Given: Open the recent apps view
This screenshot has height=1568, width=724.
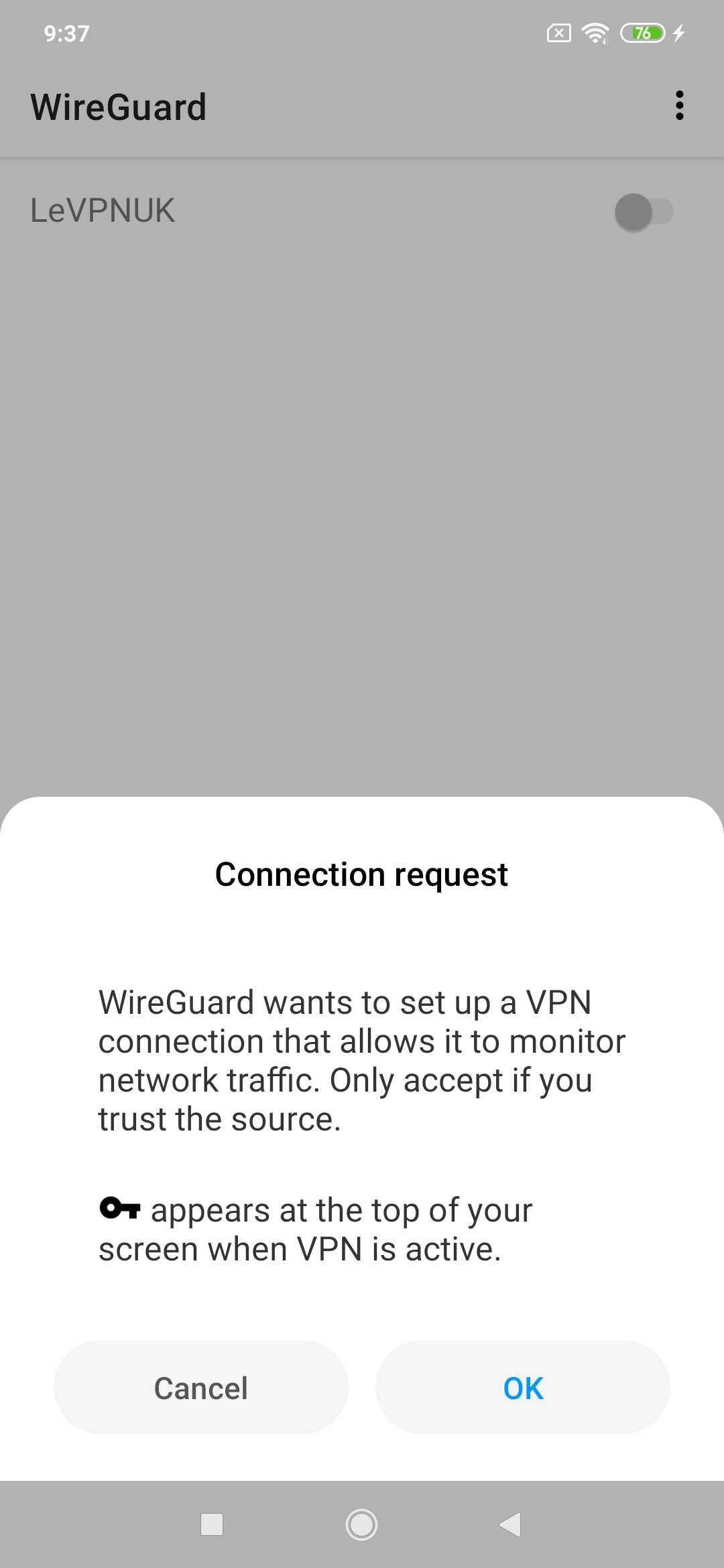Looking at the screenshot, I should click(212, 1524).
